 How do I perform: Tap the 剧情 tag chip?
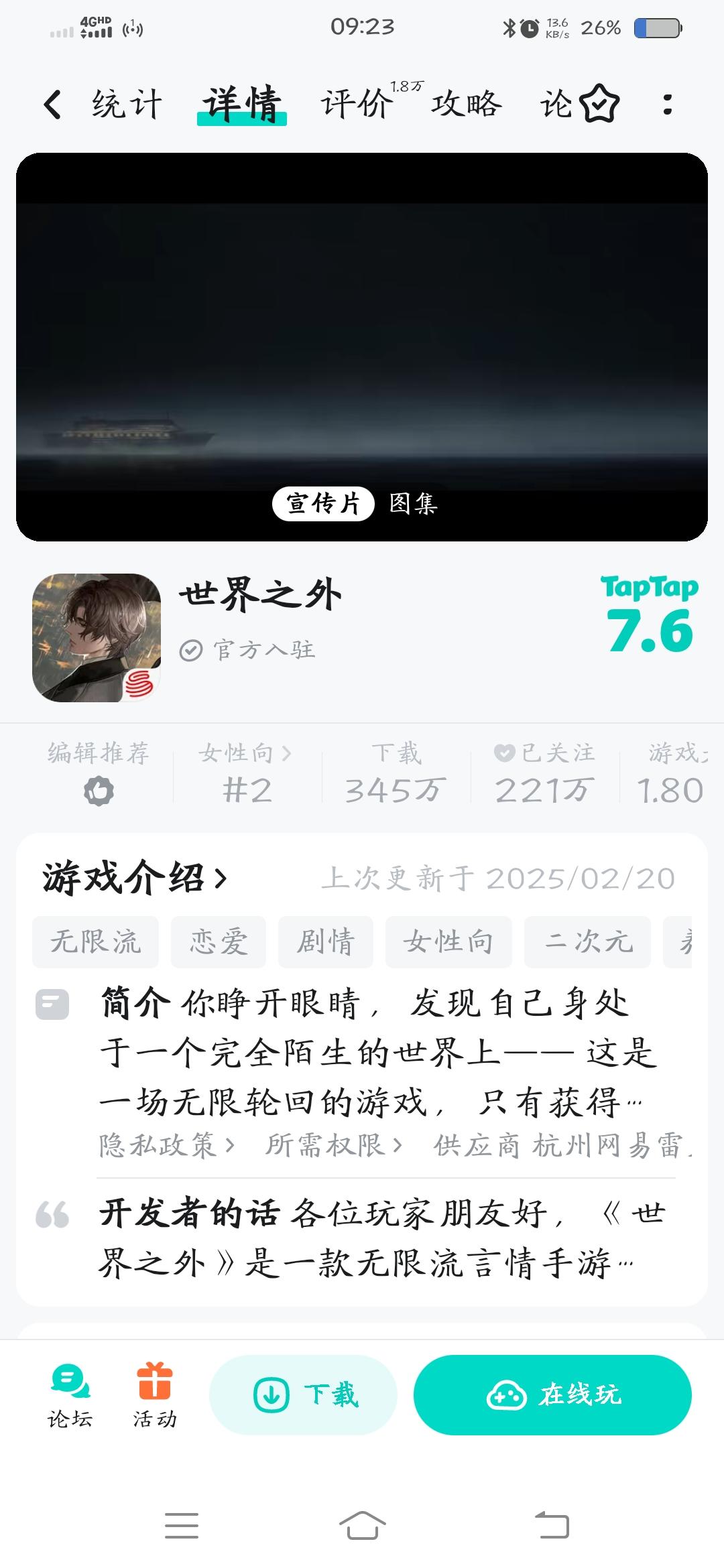click(x=325, y=941)
